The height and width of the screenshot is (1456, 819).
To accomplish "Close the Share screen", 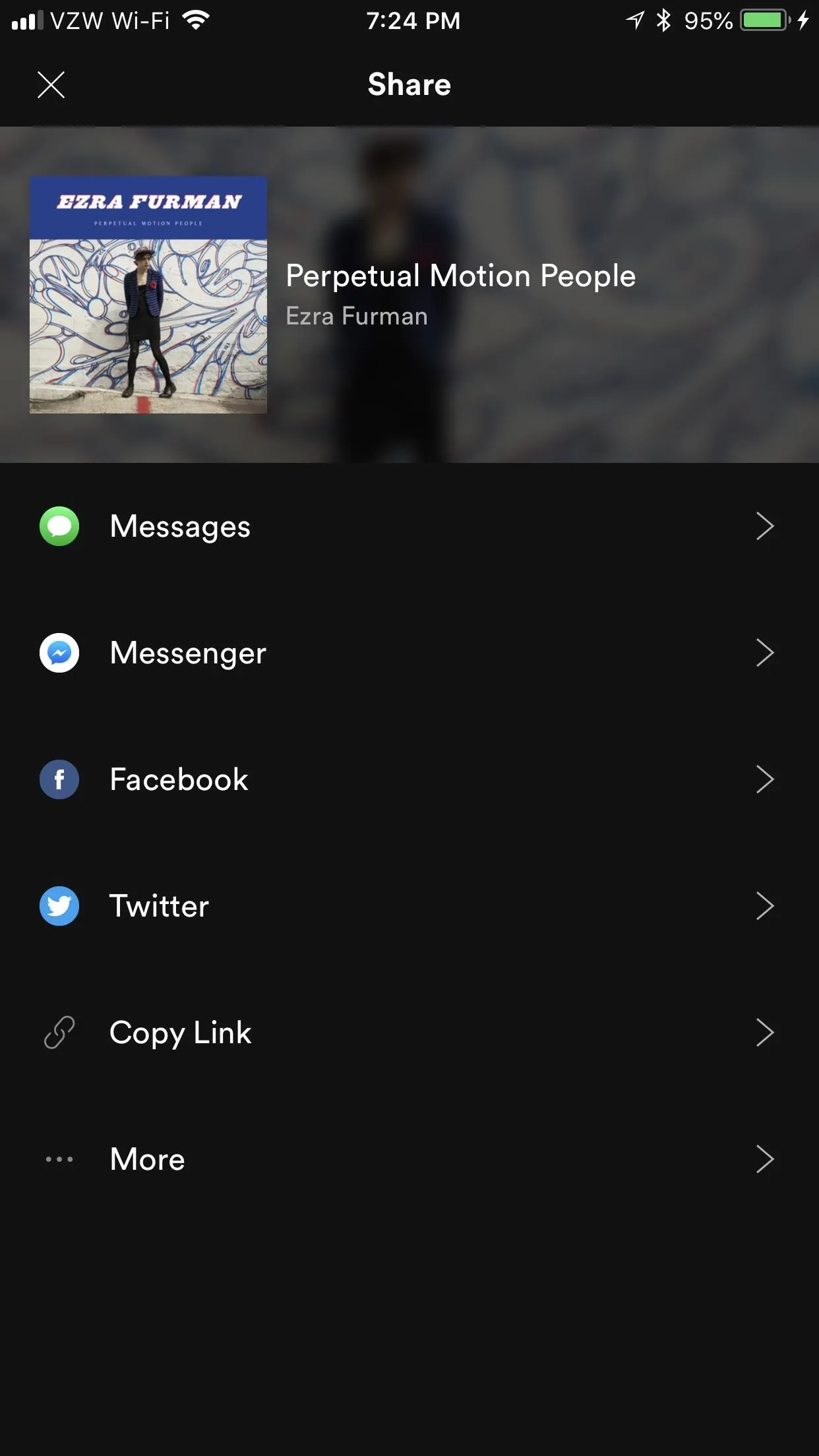I will [x=51, y=85].
